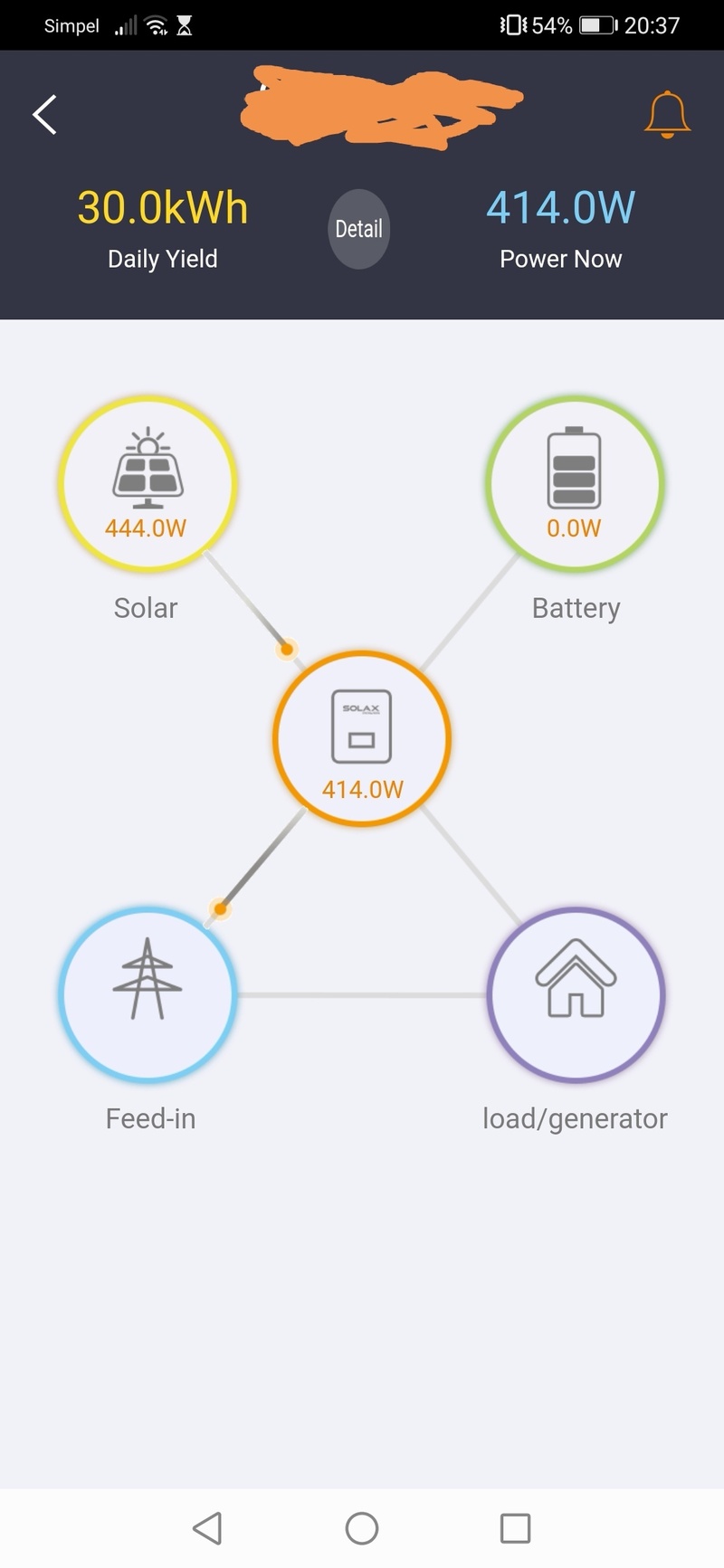View the load/generator house circle

[576, 993]
